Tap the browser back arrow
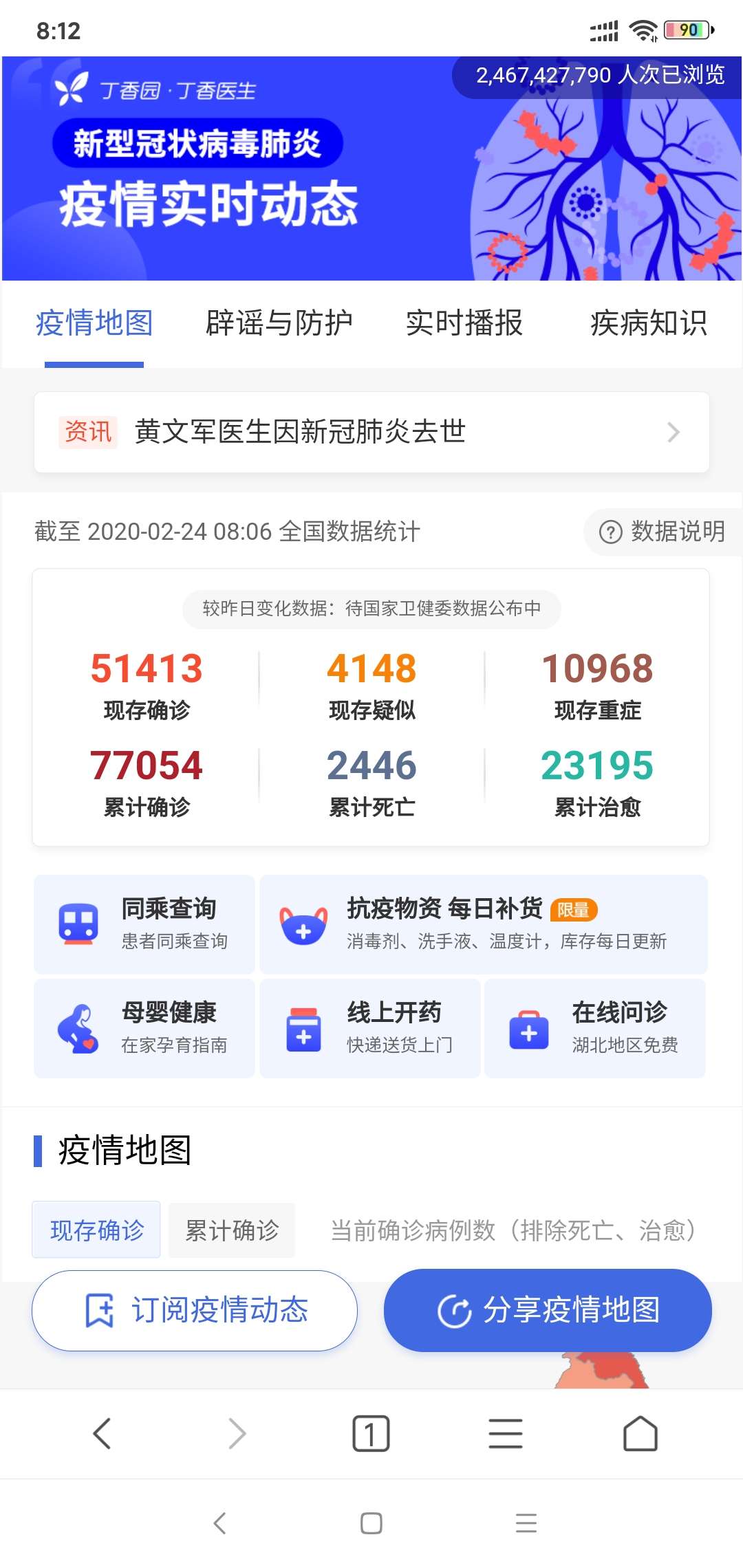The height and width of the screenshot is (1568, 743). point(101,1433)
